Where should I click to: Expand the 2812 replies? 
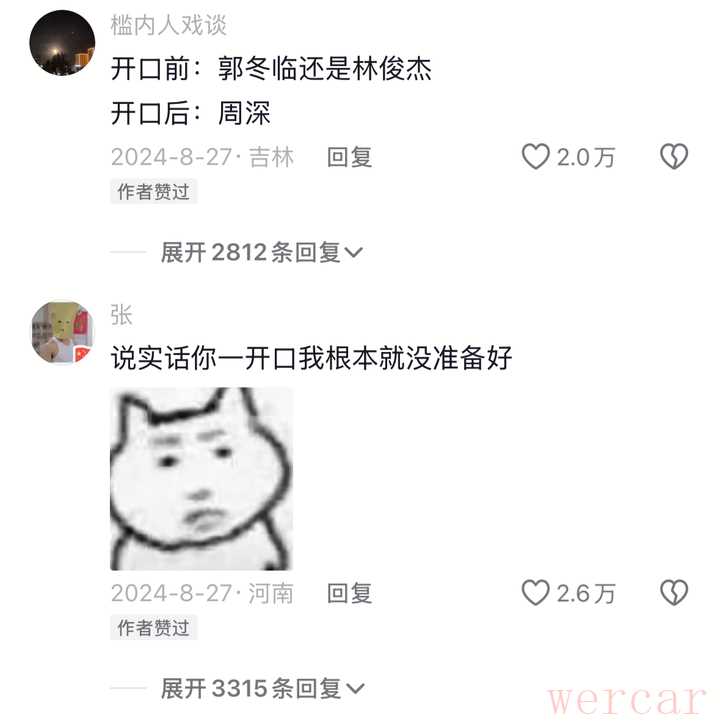click(262, 252)
